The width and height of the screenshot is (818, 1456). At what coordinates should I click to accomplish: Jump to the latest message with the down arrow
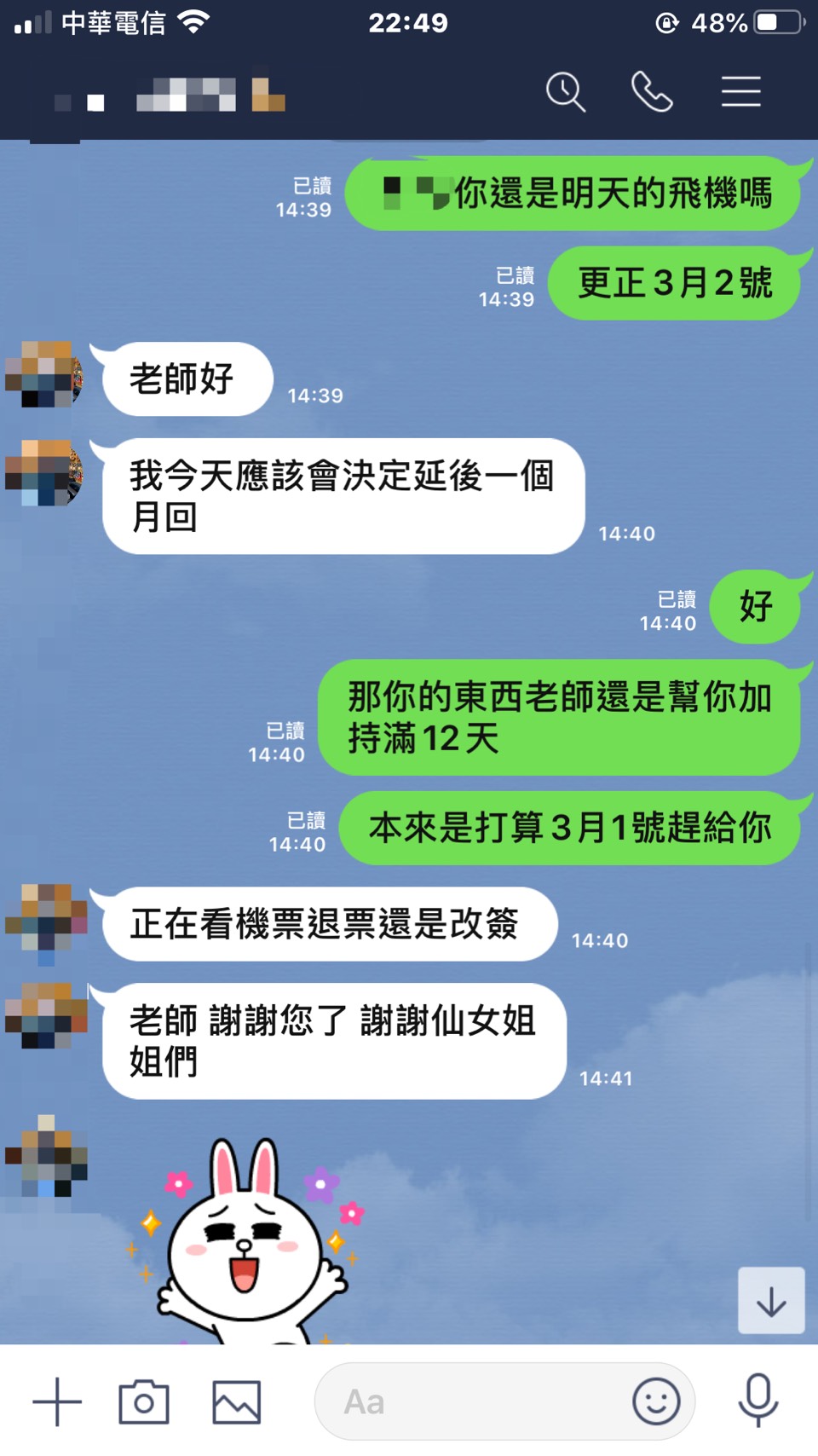click(771, 1301)
